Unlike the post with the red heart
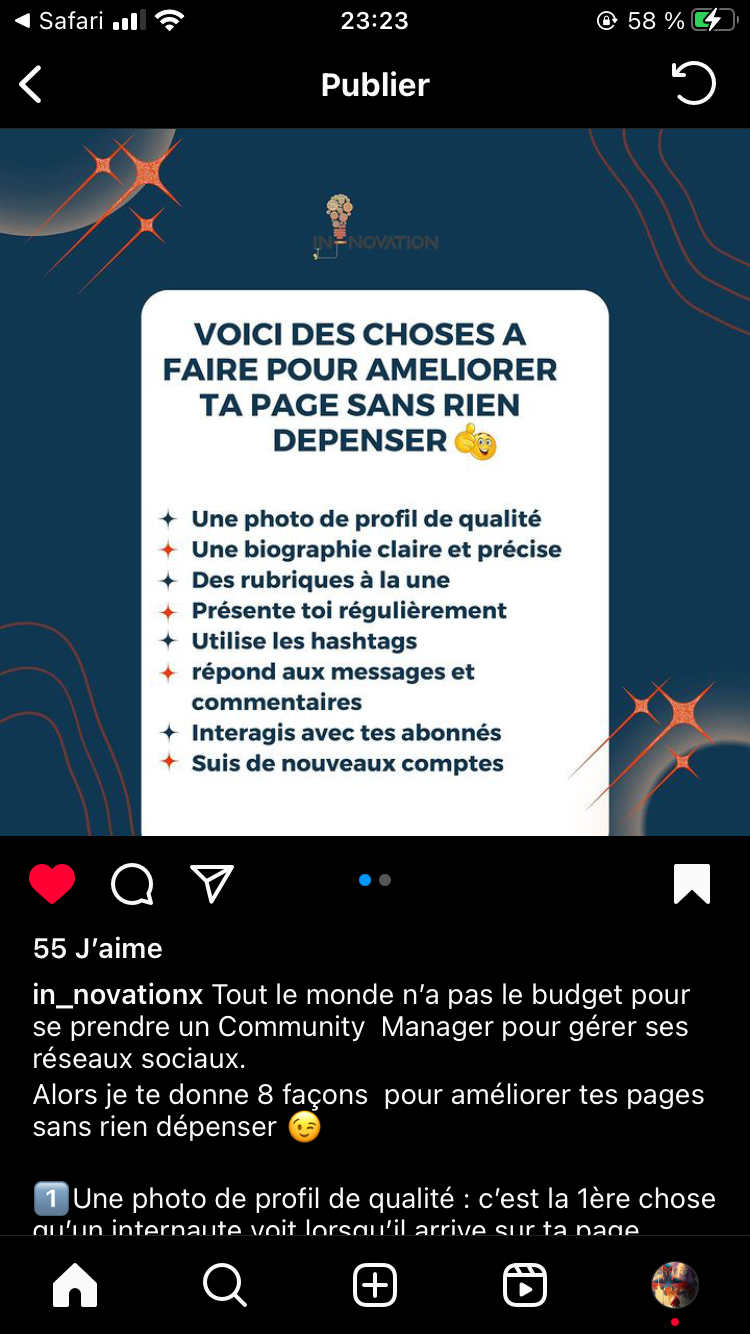The height and width of the screenshot is (1334, 750). point(52,884)
